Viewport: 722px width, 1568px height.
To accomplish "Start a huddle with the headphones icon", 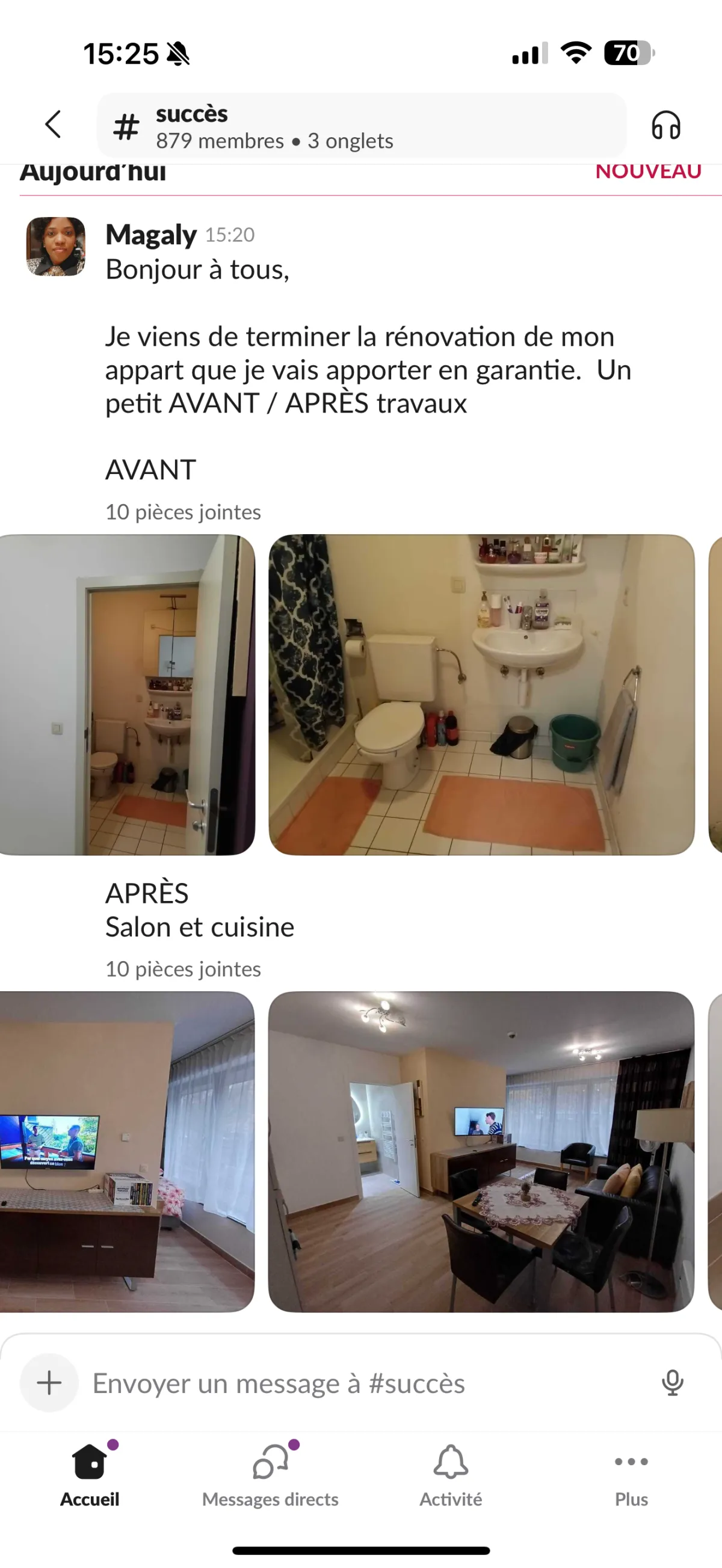I will click(665, 125).
